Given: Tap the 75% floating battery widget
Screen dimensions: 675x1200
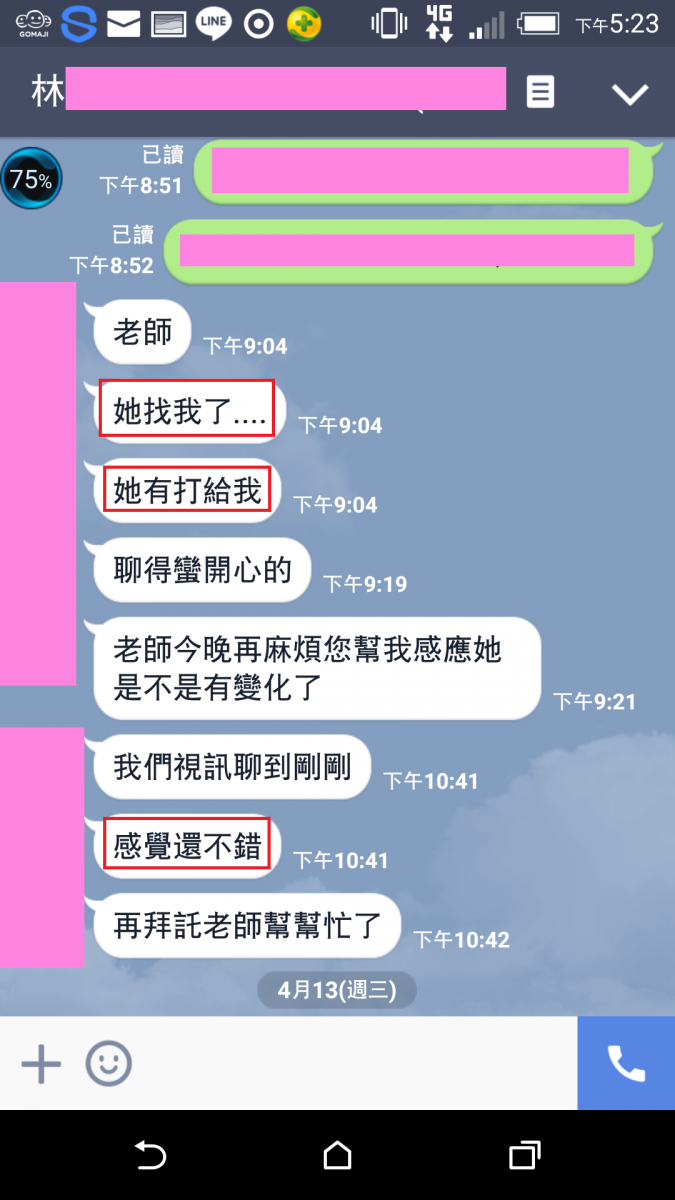Looking at the screenshot, I should 31,180.
